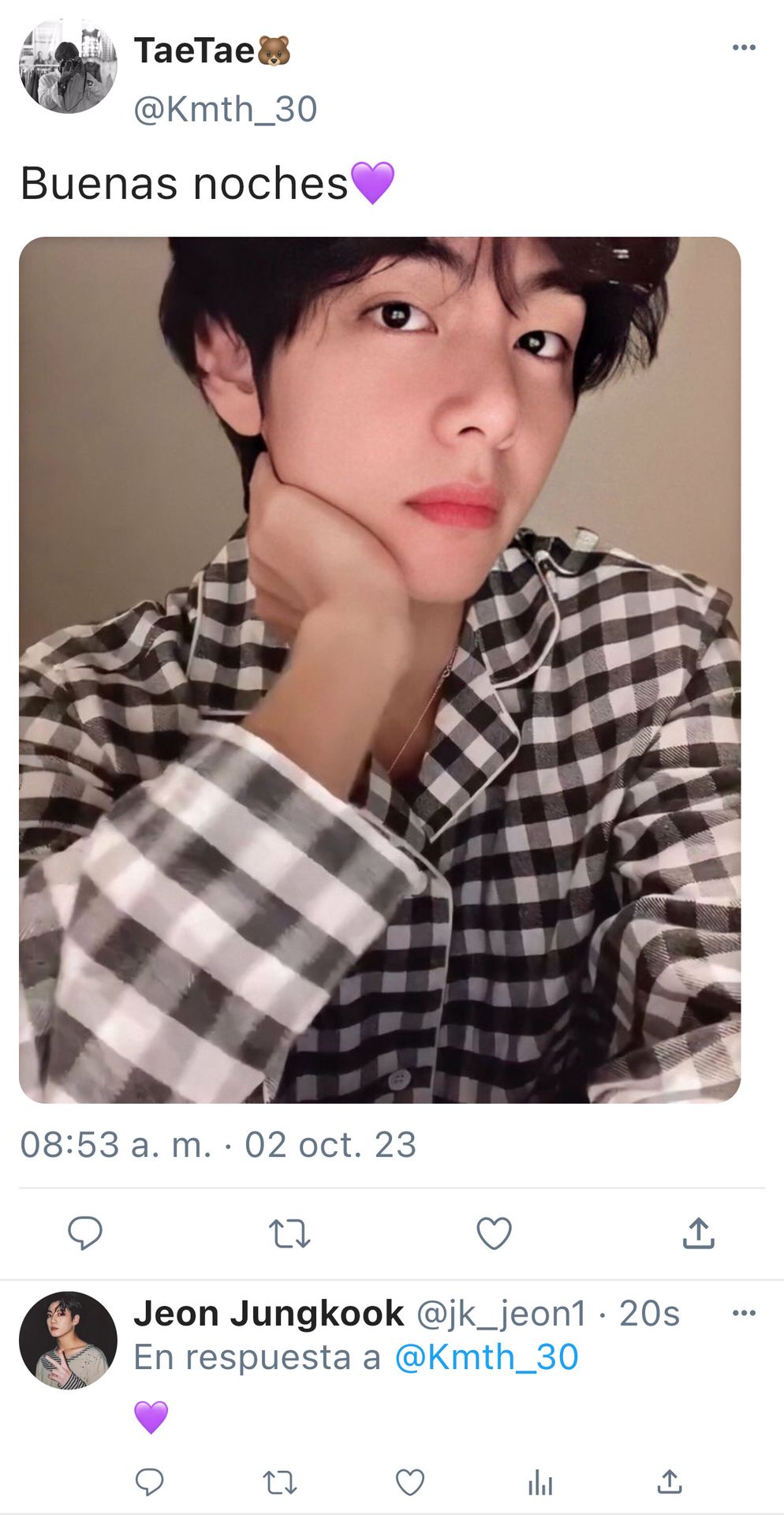Screen dimensions: 784x1515
Task: Open overflow menu on Jeon Jungkook's reply
Action: pos(744,1314)
